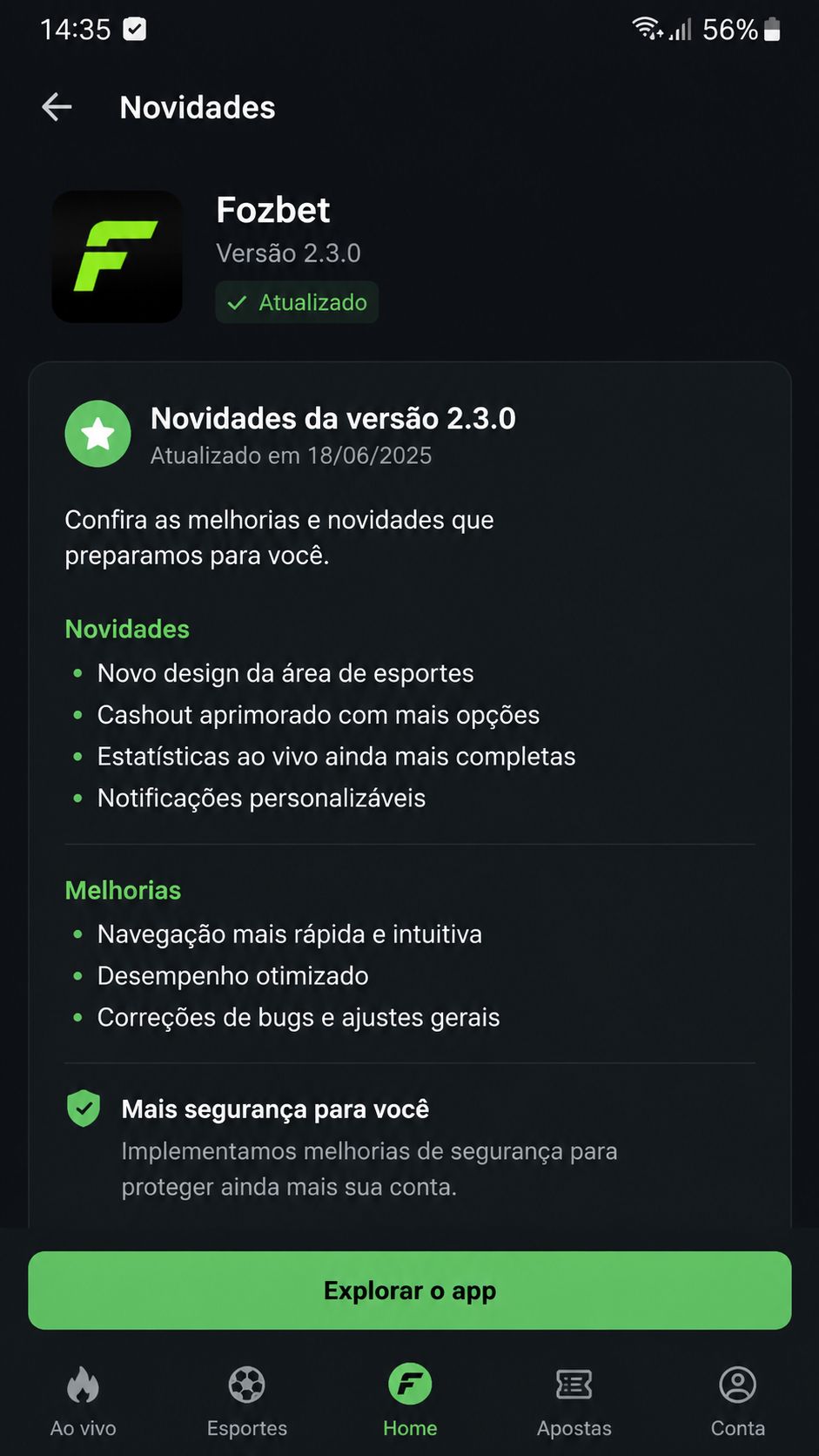Open the Esportes tab
819x1456 pixels.
pos(247,1400)
